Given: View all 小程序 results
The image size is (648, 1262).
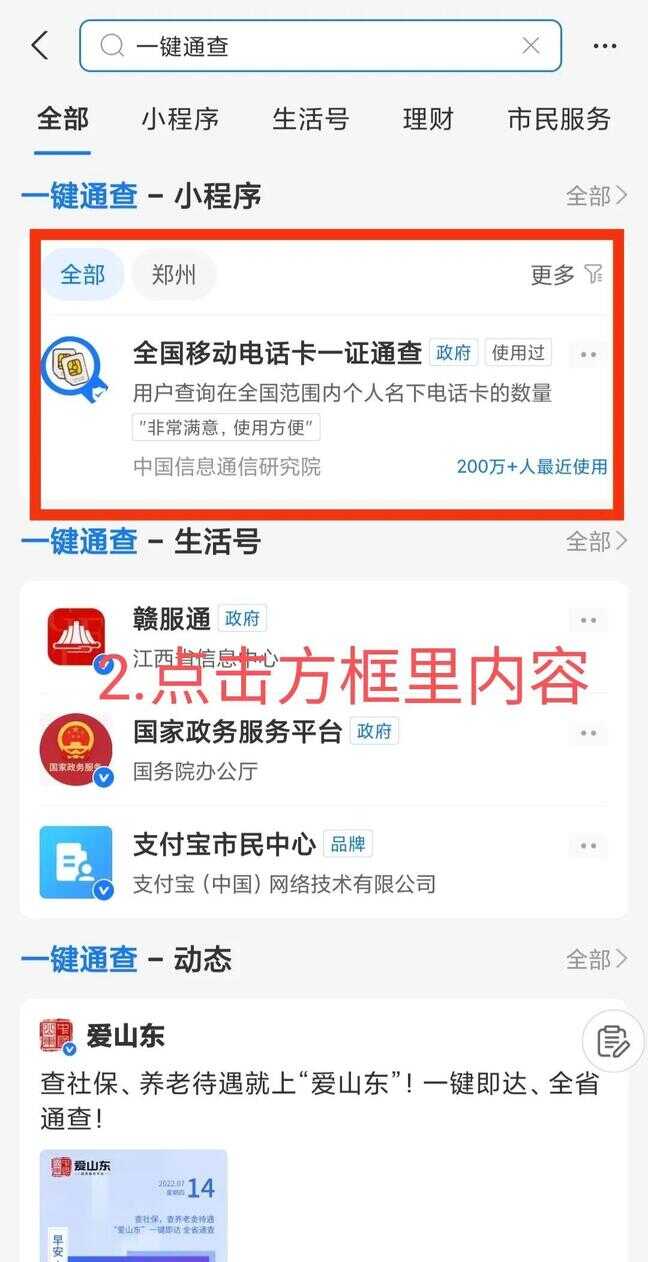Looking at the screenshot, I should 596,196.
